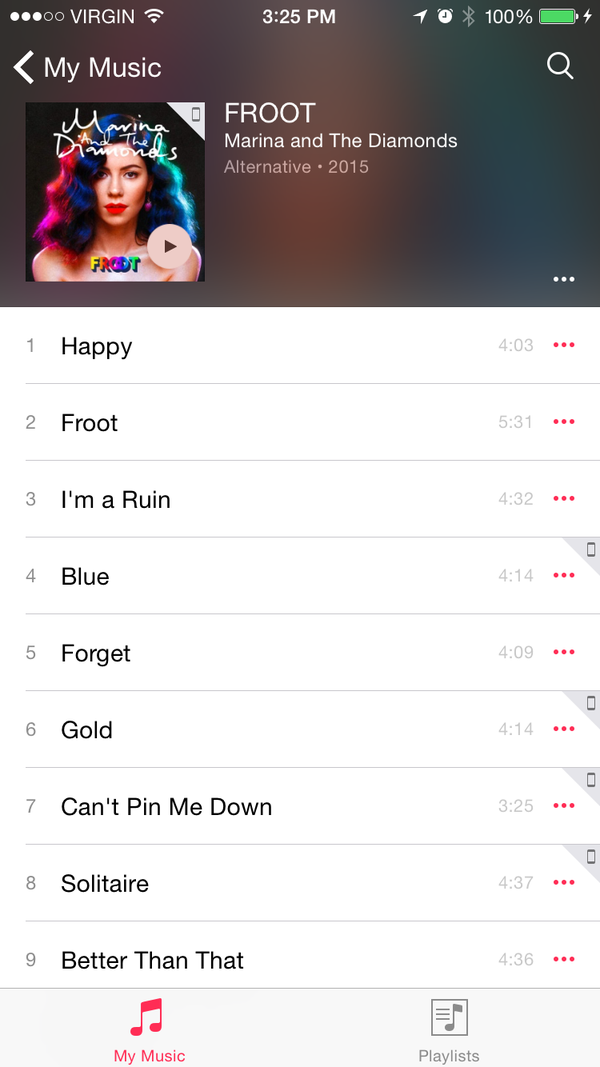Image resolution: width=600 pixels, height=1067 pixels.
Task: Play the track Happy
Action: tap(97, 346)
